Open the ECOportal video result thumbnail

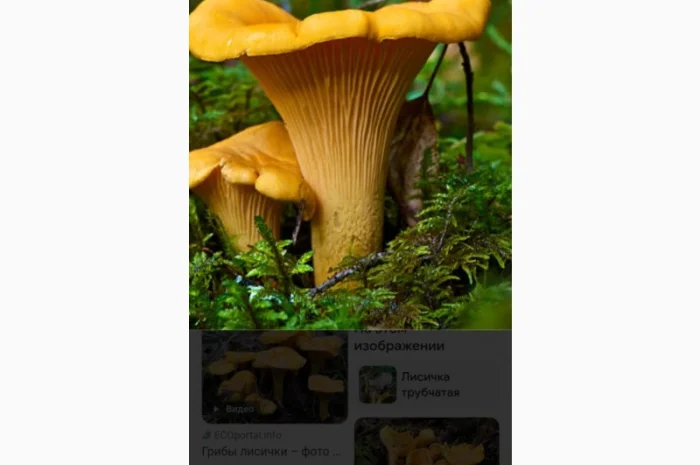tap(274, 377)
